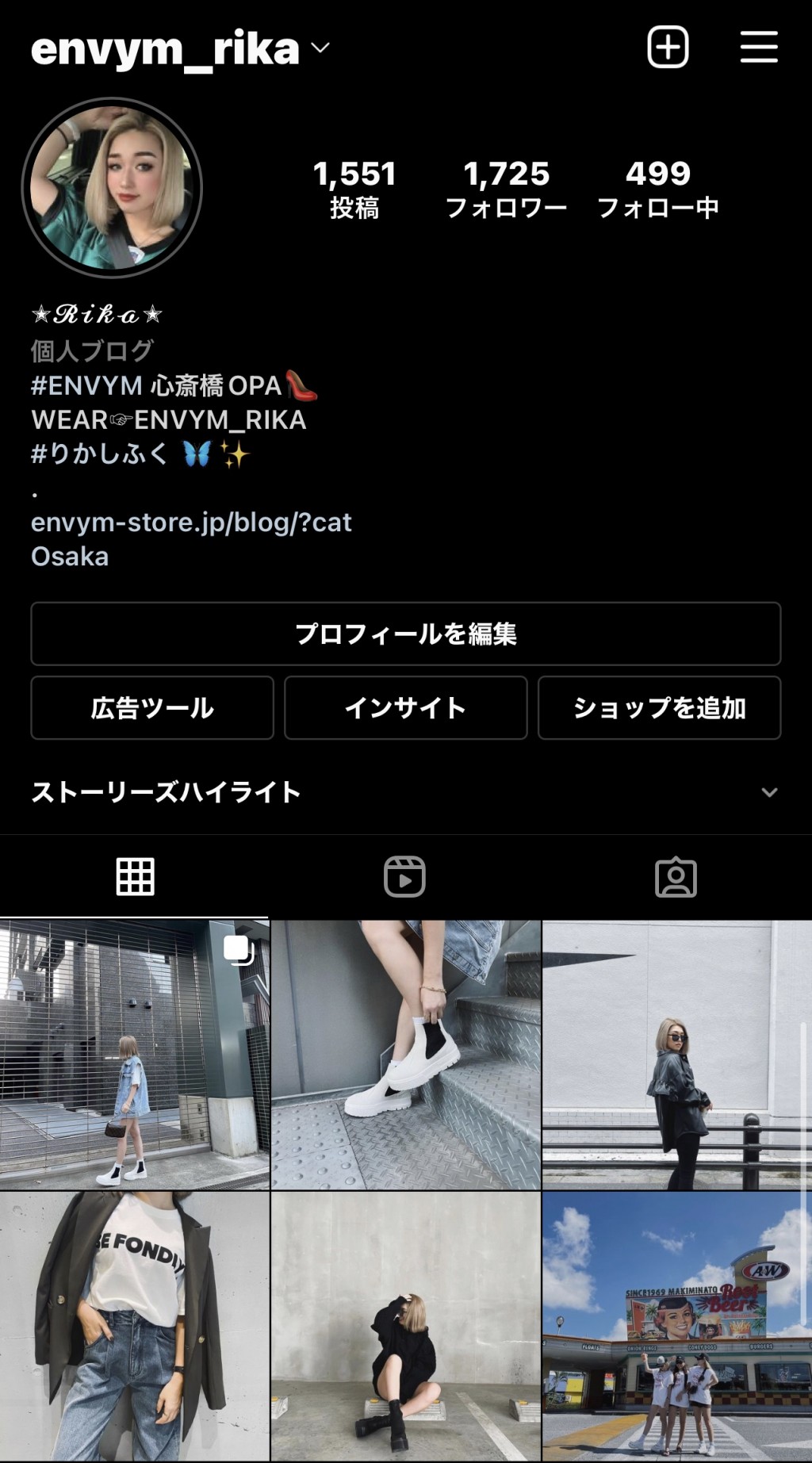Viewport: 812px width, 1463px height.
Task: Open the A&W restaurant group photo post
Action: point(676,1326)
